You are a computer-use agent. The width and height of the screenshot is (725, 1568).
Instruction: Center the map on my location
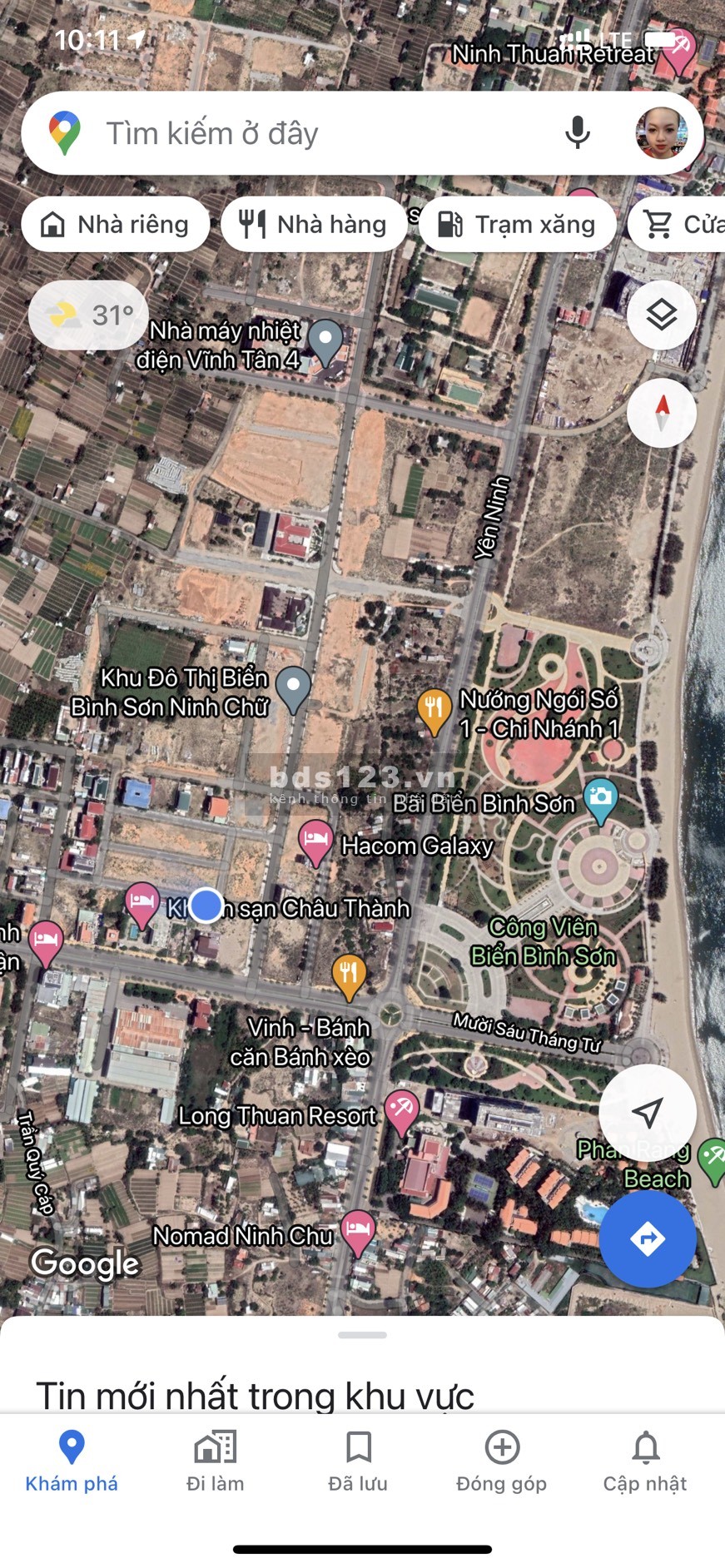648,1112
